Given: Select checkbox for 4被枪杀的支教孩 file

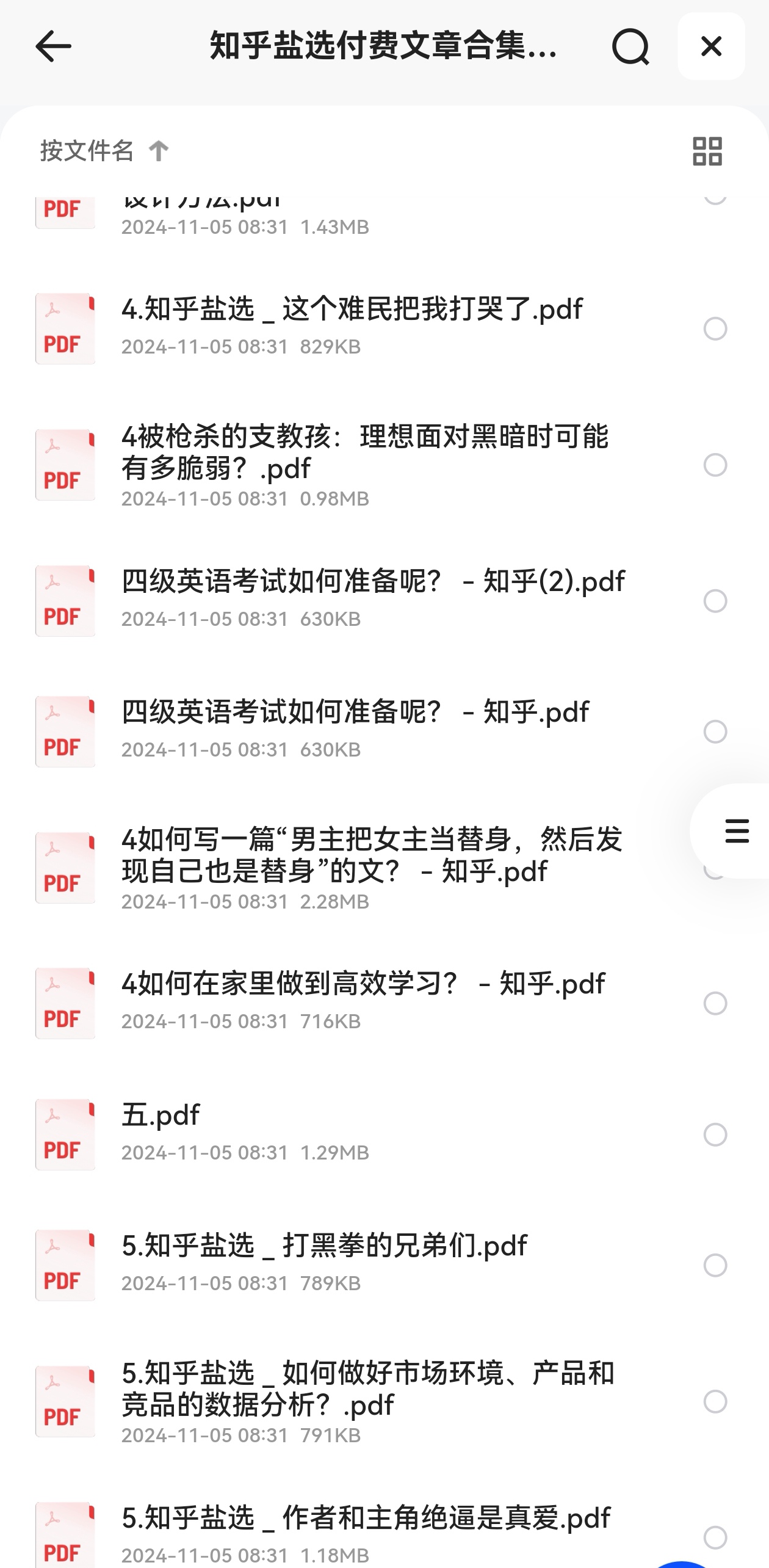Looking at the screenshot, I should point(715,465).
